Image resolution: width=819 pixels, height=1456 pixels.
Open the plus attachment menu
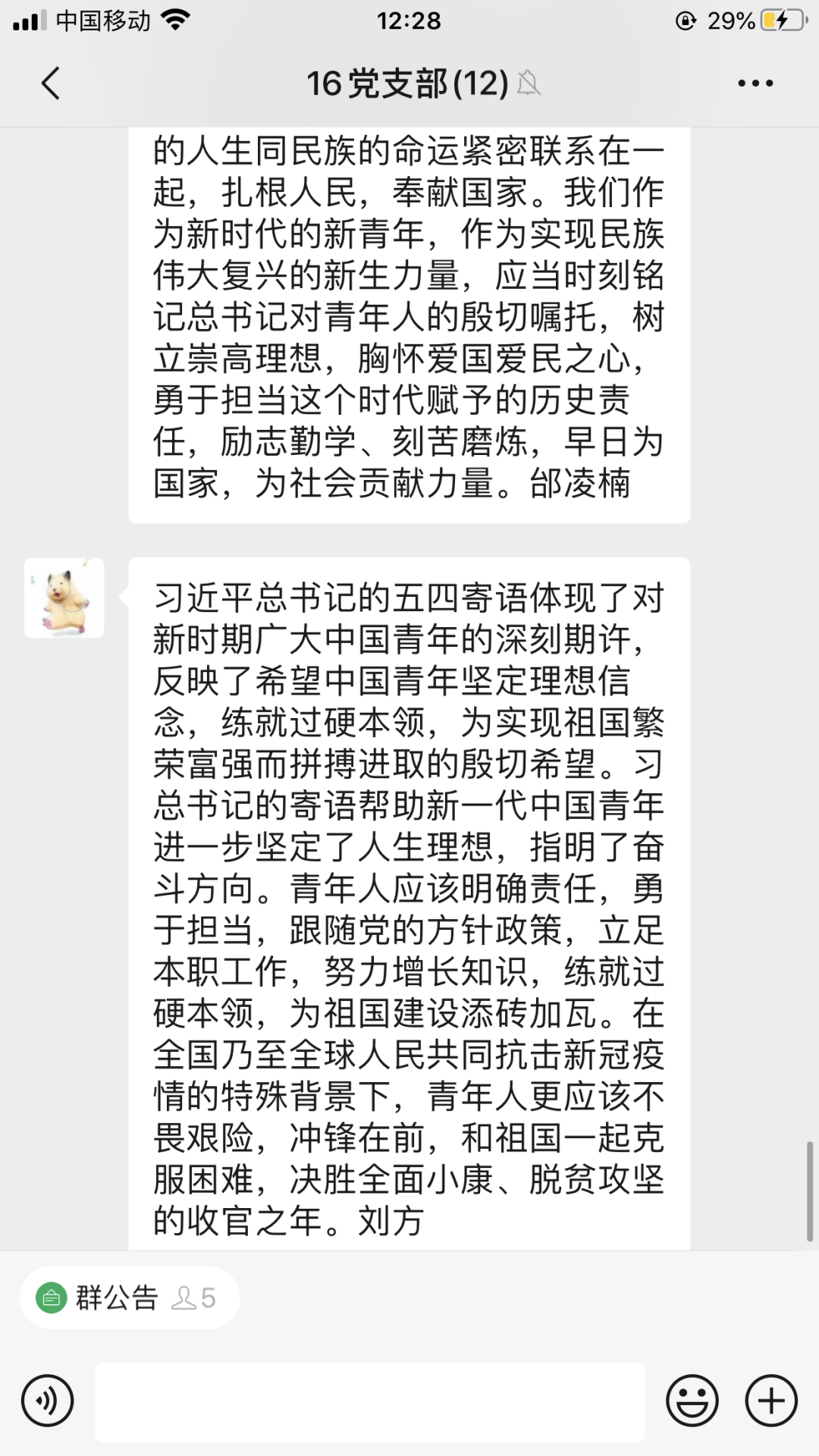tap(771, 1401)
